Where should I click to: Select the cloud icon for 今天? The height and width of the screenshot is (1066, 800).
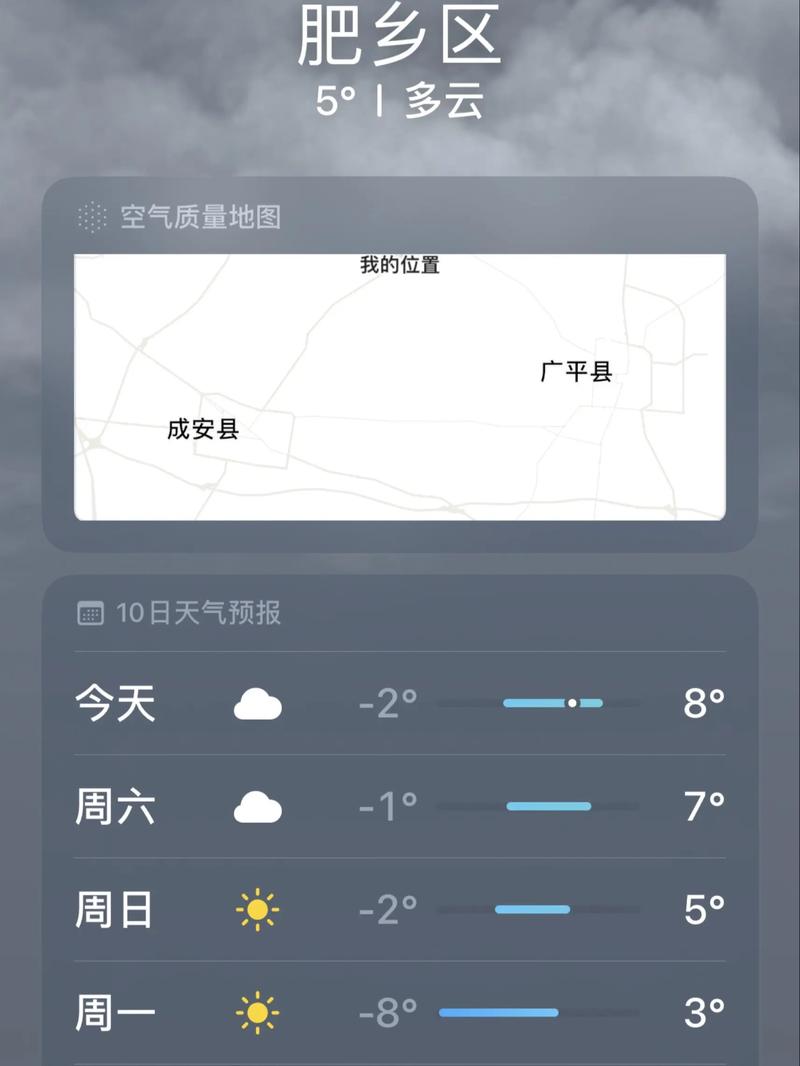point(258,704)
